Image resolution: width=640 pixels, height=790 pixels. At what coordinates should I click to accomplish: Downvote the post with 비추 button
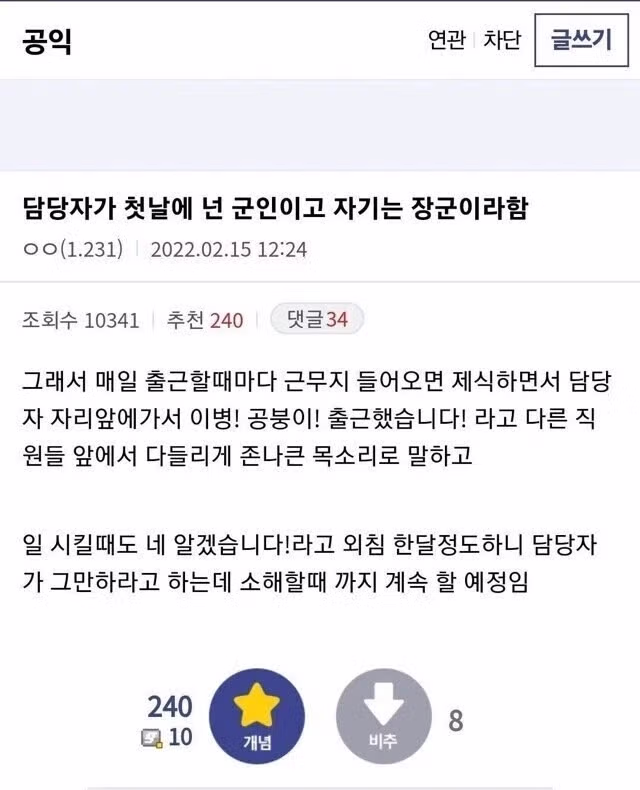(x=383, y=716)
